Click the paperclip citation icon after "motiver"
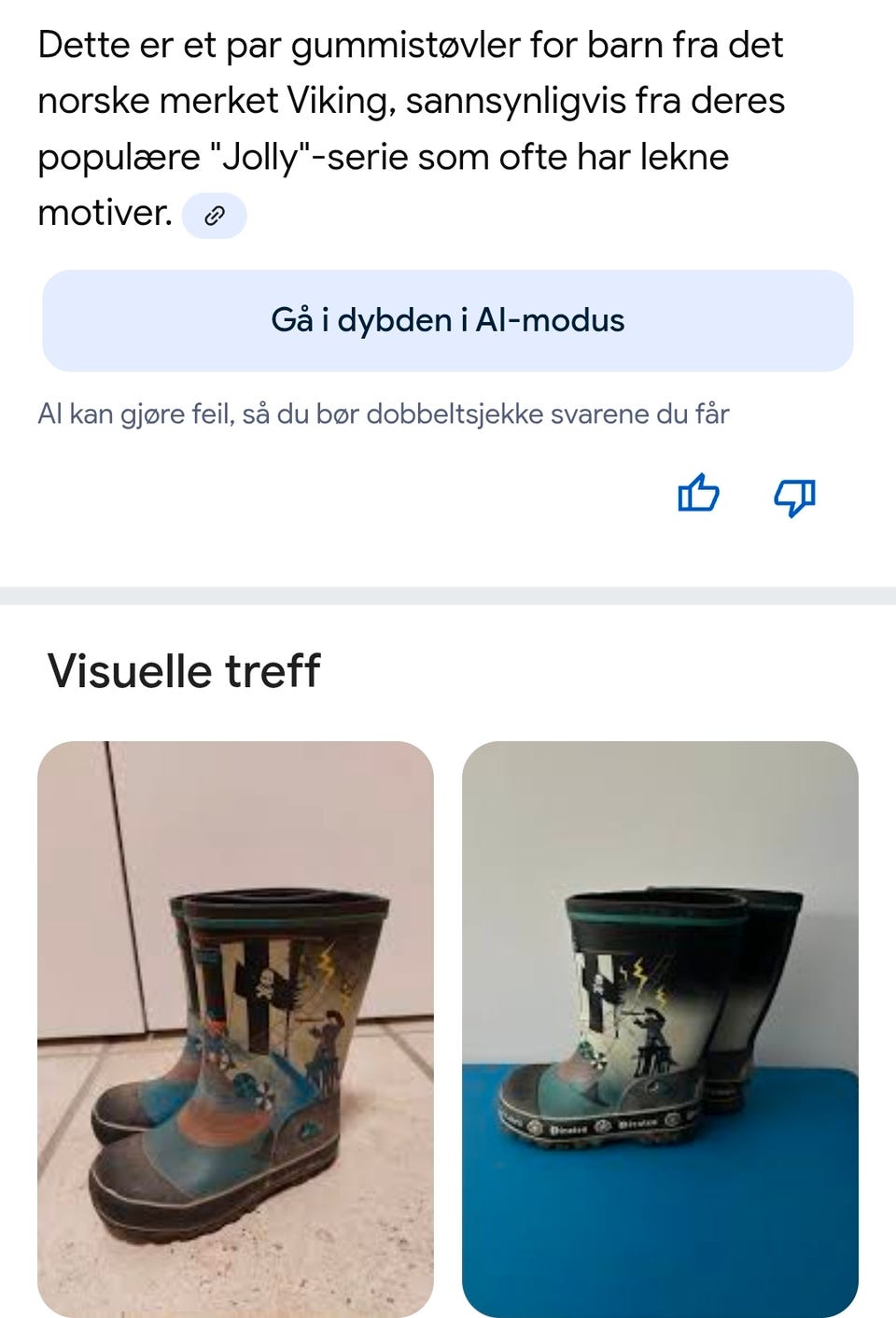This screenshot has height=1318, width=896. click(216, 215)
